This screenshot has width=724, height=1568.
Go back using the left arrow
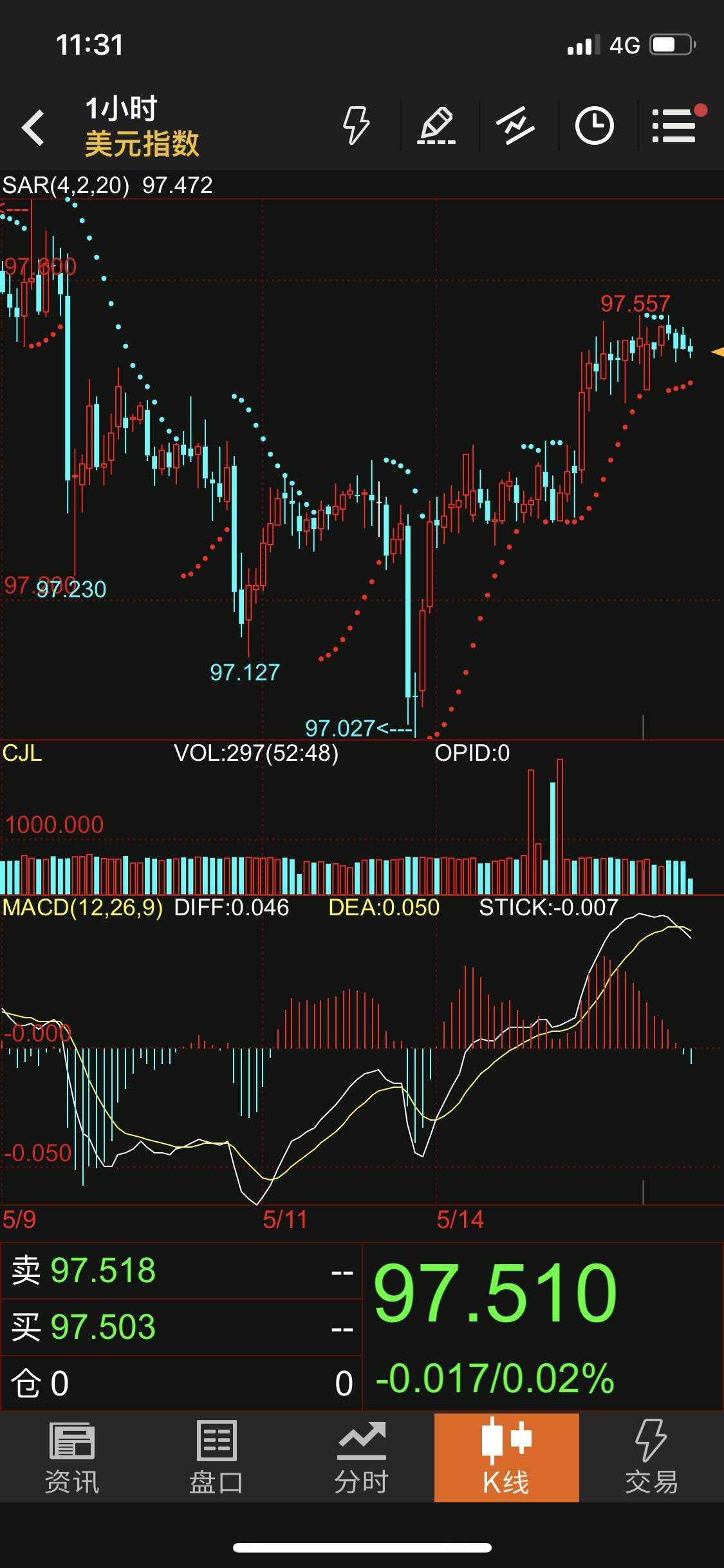click(x=33, y=127)
